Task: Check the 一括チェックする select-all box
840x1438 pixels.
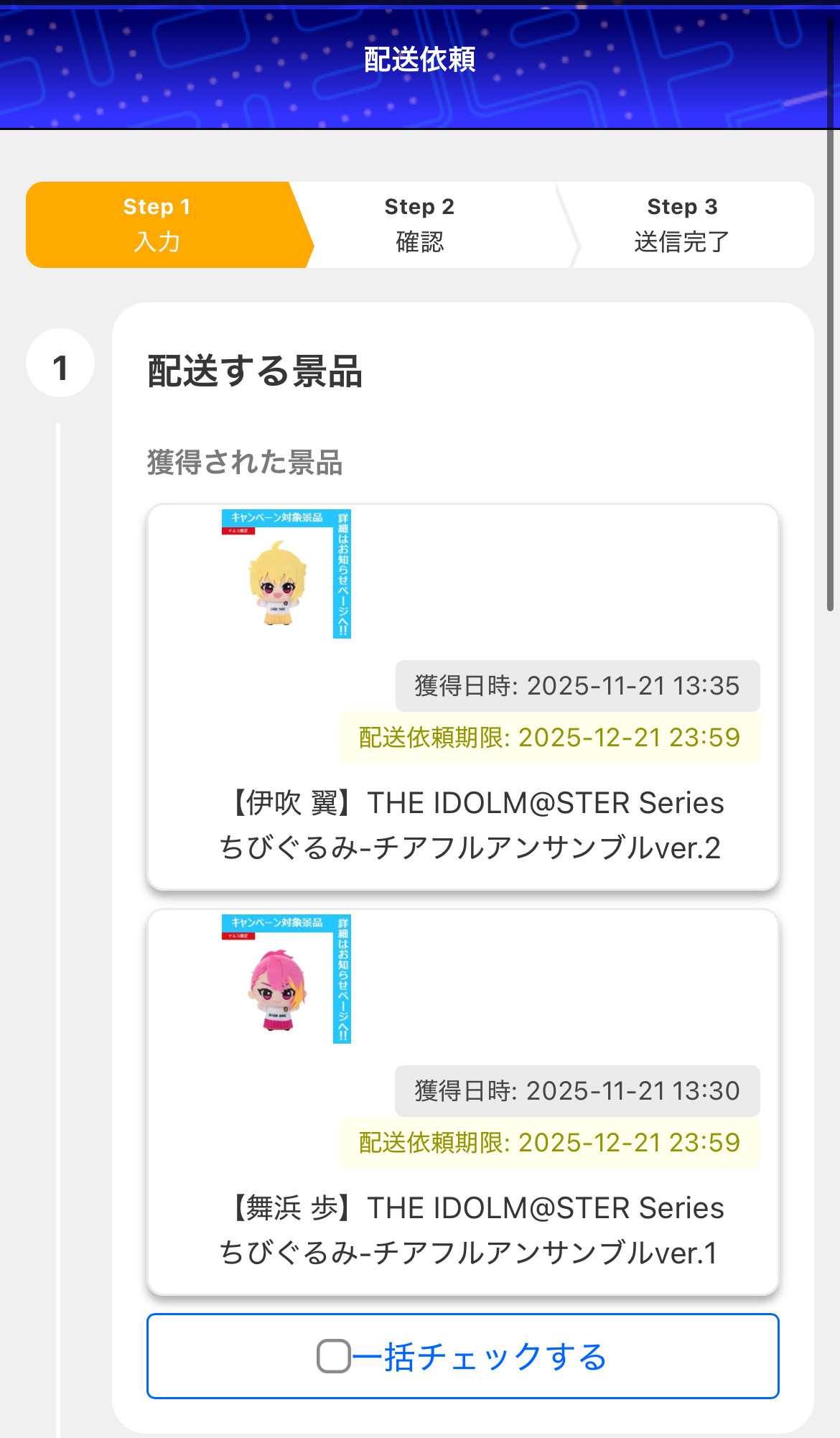Action: (334, 1356)
